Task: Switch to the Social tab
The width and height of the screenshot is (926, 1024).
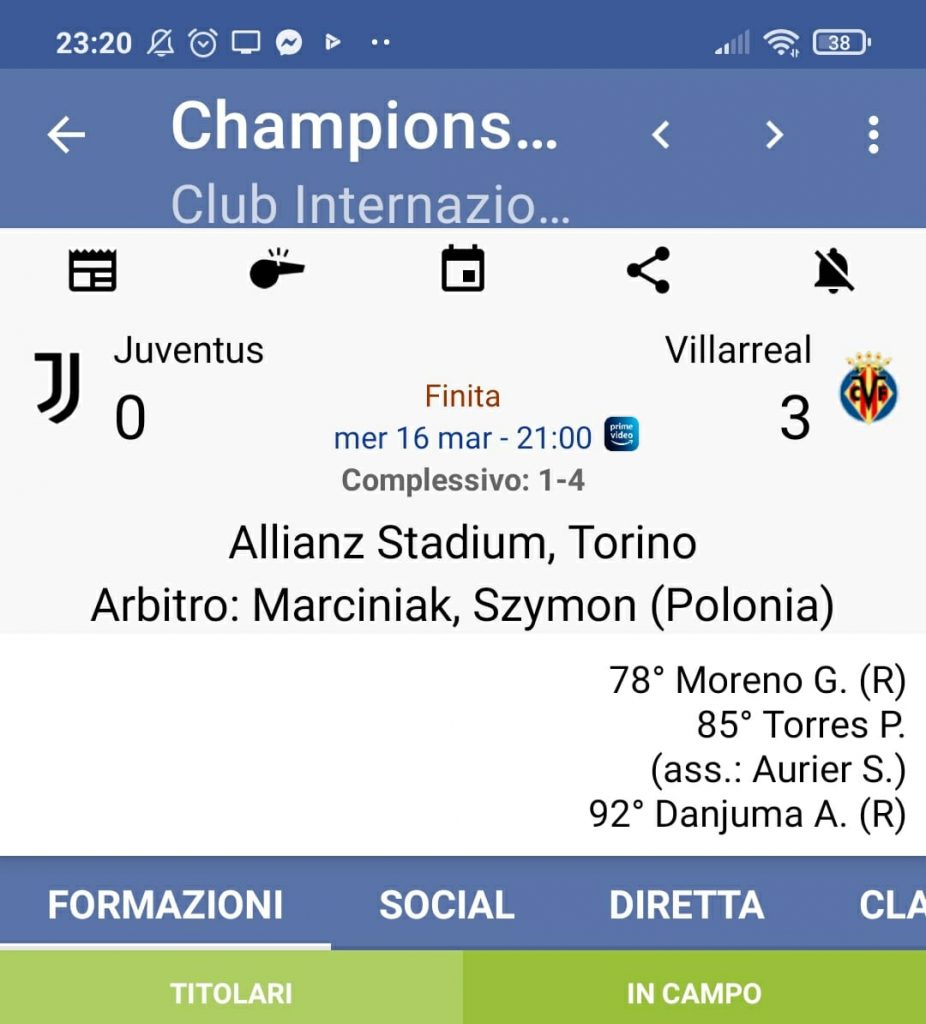Action: (446, 905)
